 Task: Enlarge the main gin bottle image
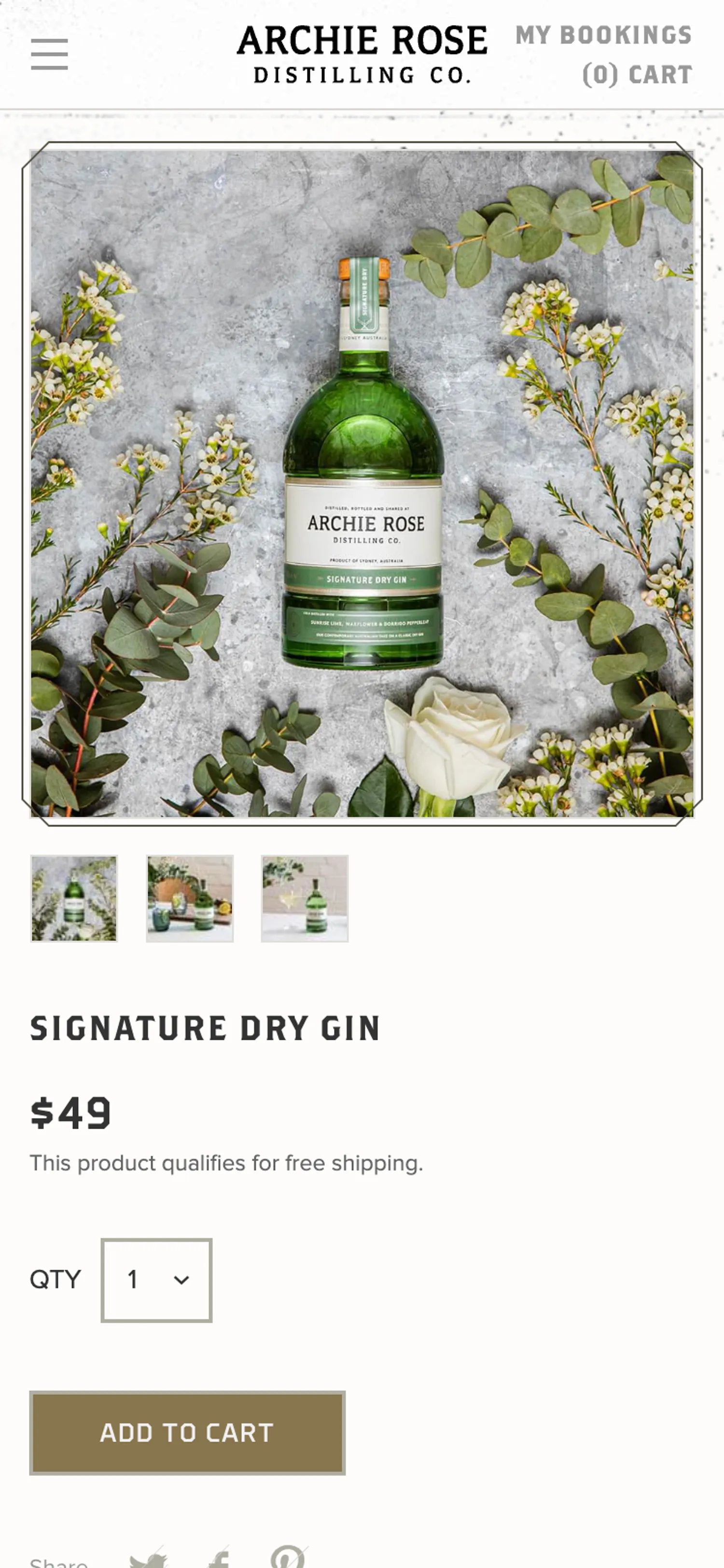[x=362, y=483]
